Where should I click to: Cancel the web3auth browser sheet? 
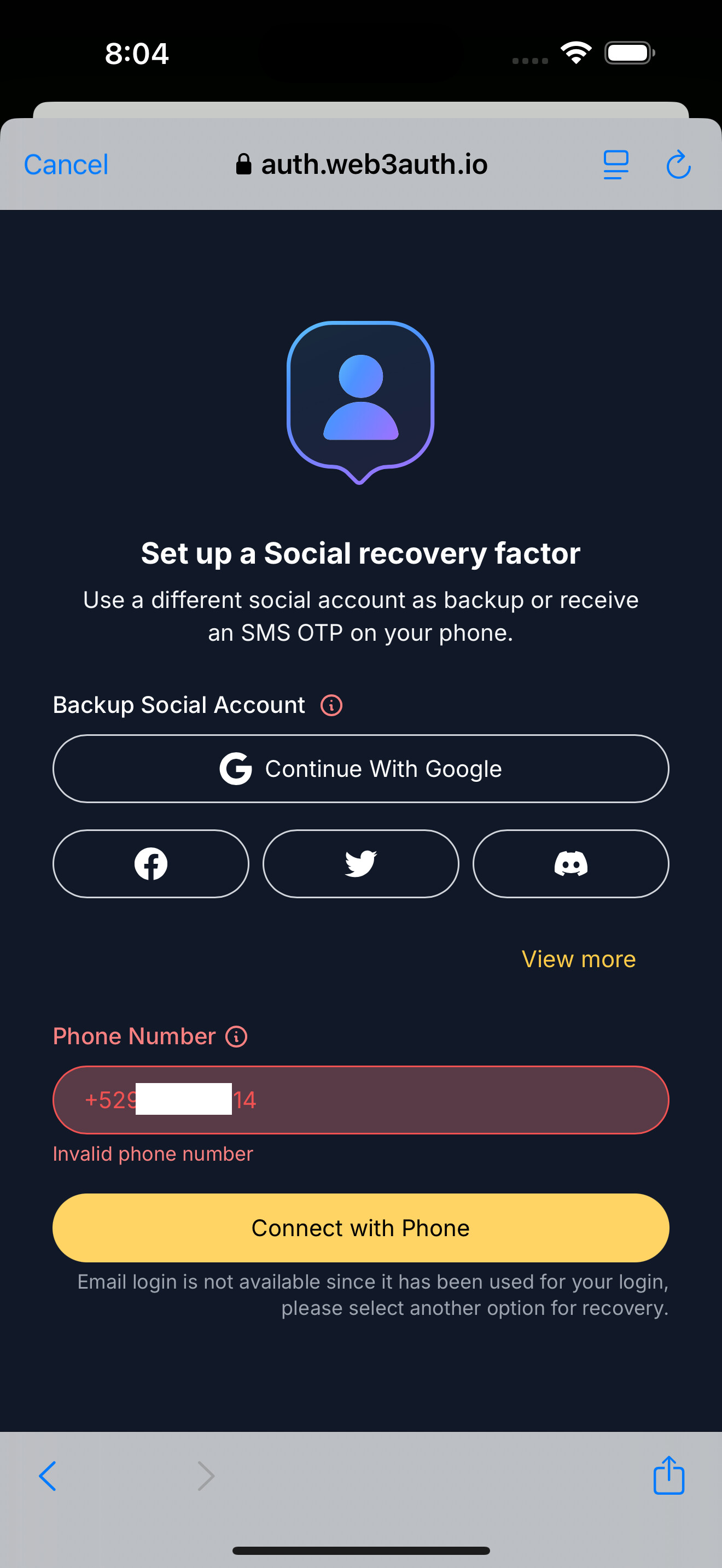66,165
